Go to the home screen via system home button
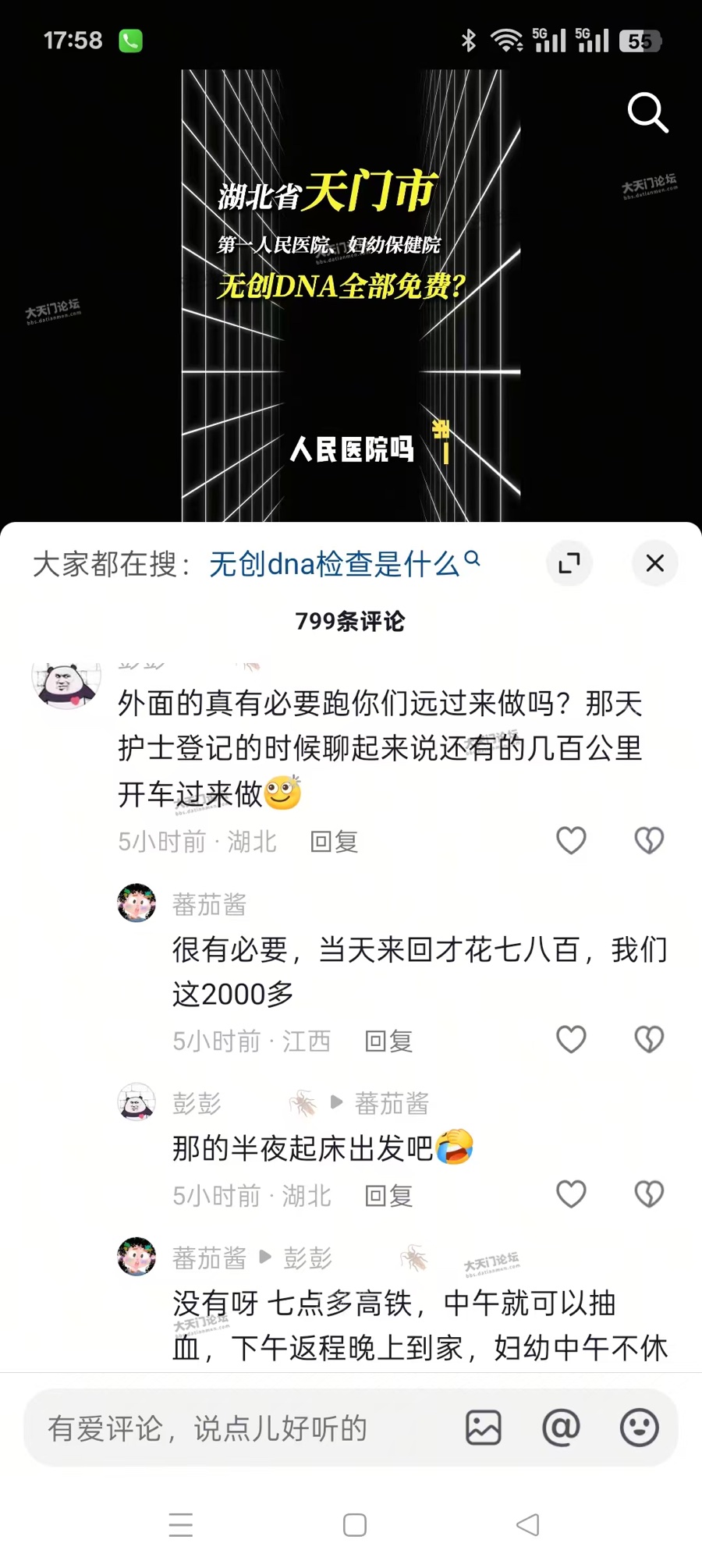This screenshot has height=1568, width=702. [355, 1524]
